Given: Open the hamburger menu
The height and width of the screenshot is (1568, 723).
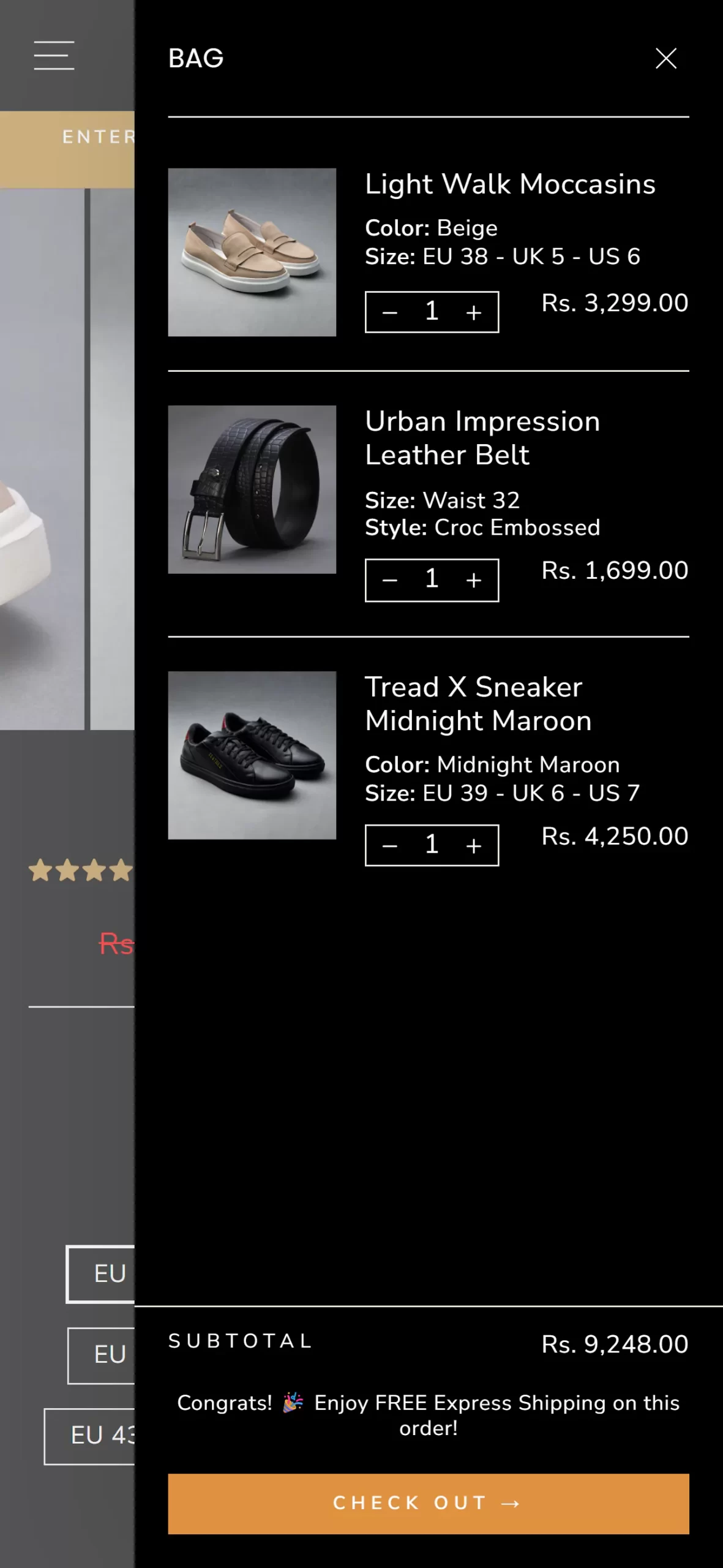Looking at the screenshot, I should coord(54,56).
